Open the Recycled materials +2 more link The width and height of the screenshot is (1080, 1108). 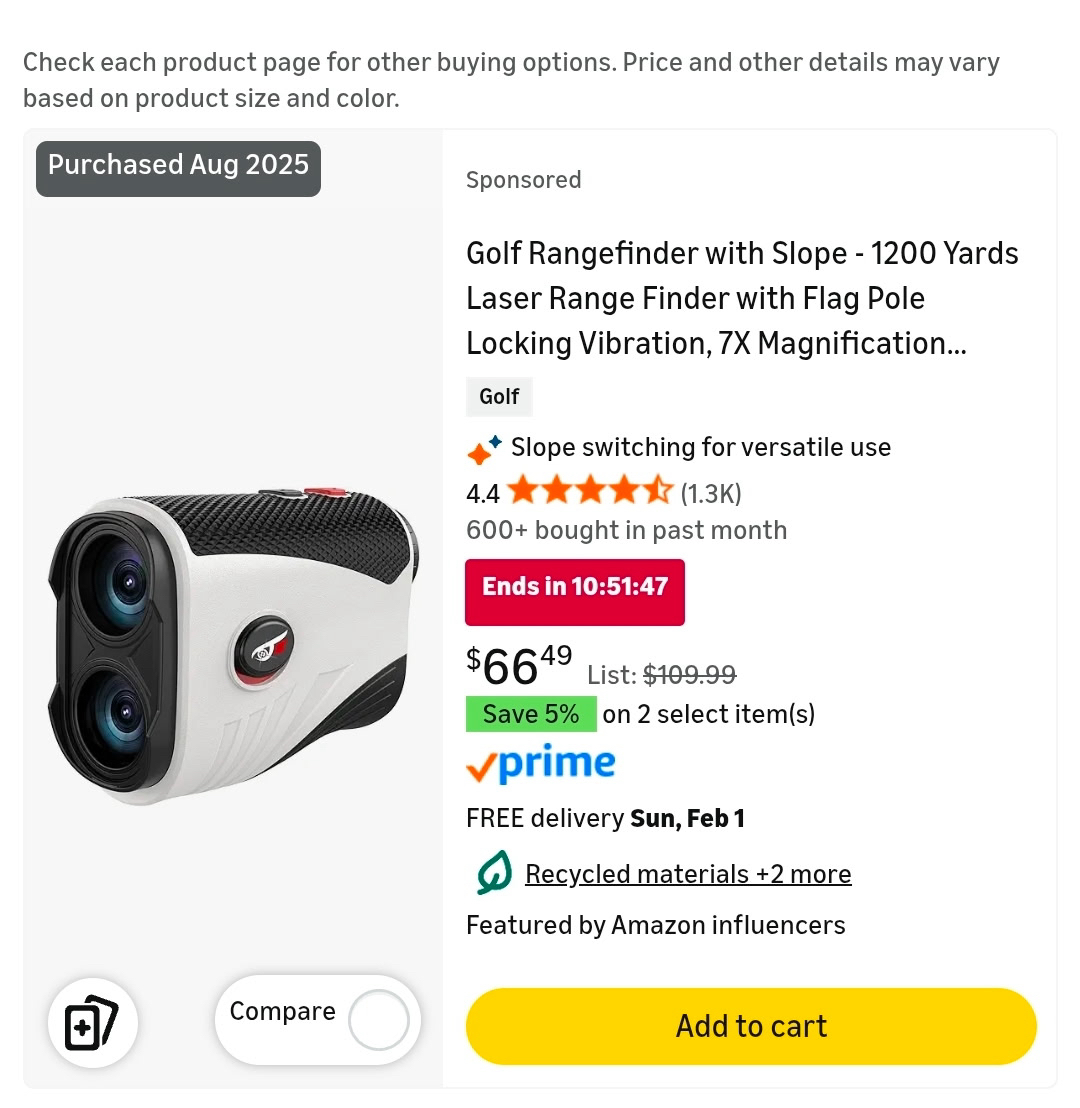[x=687, y=874]
